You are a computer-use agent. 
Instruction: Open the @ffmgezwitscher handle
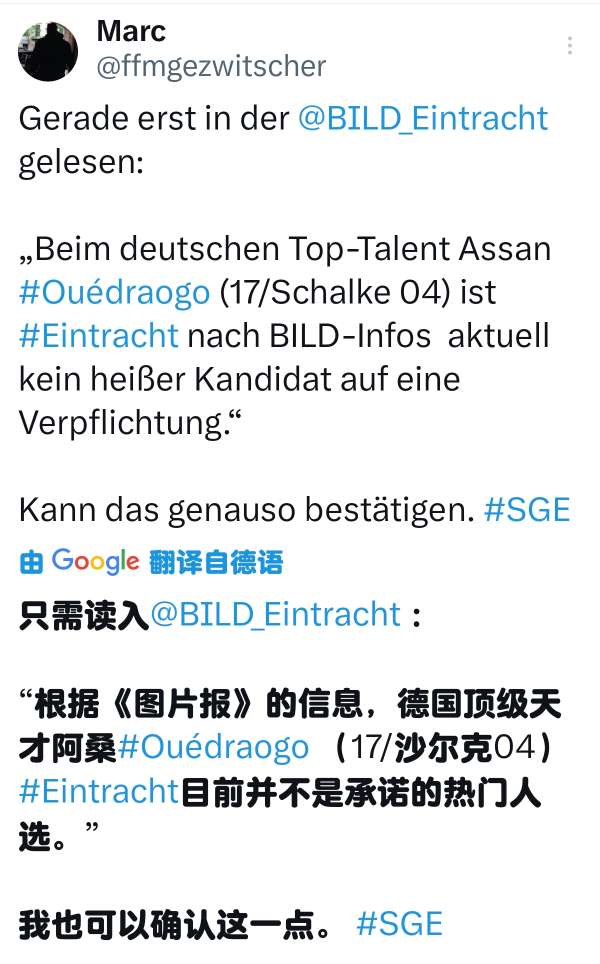tap(211, 67)
